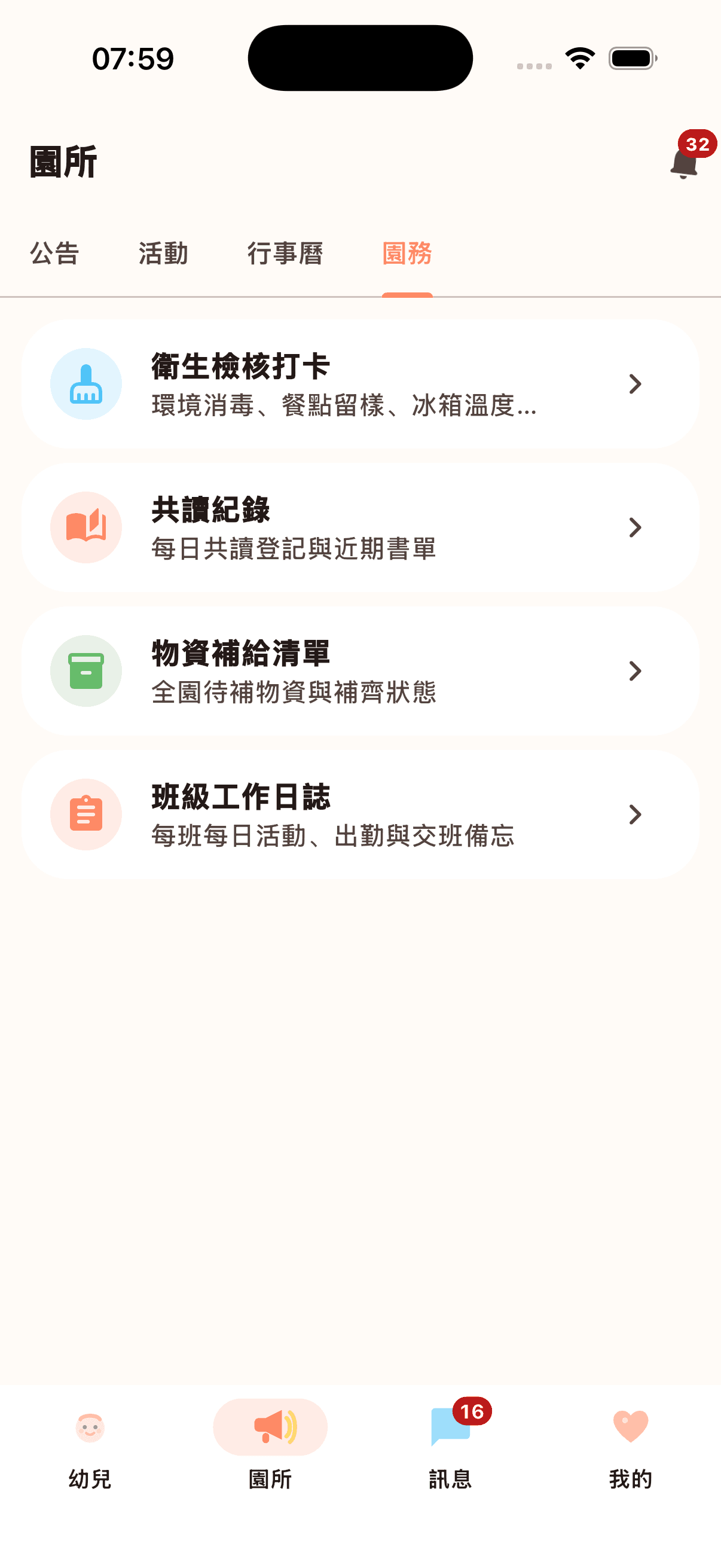Select the 行事曆 tab
The width and height of the screenshot is (721, 1568).
[285, 253]
